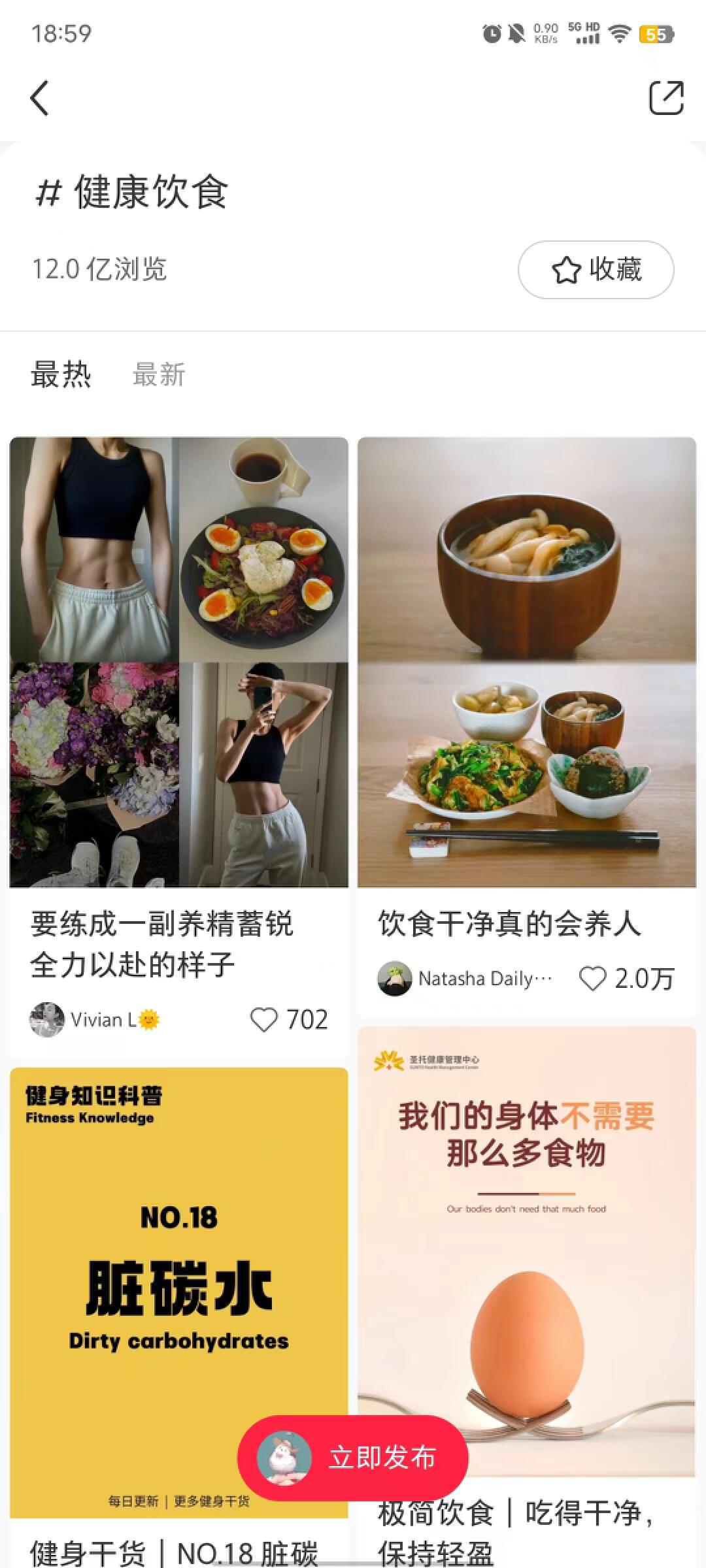Tap 收藏 to save this topic
The image size is (706, 1568).
point(596,269)
